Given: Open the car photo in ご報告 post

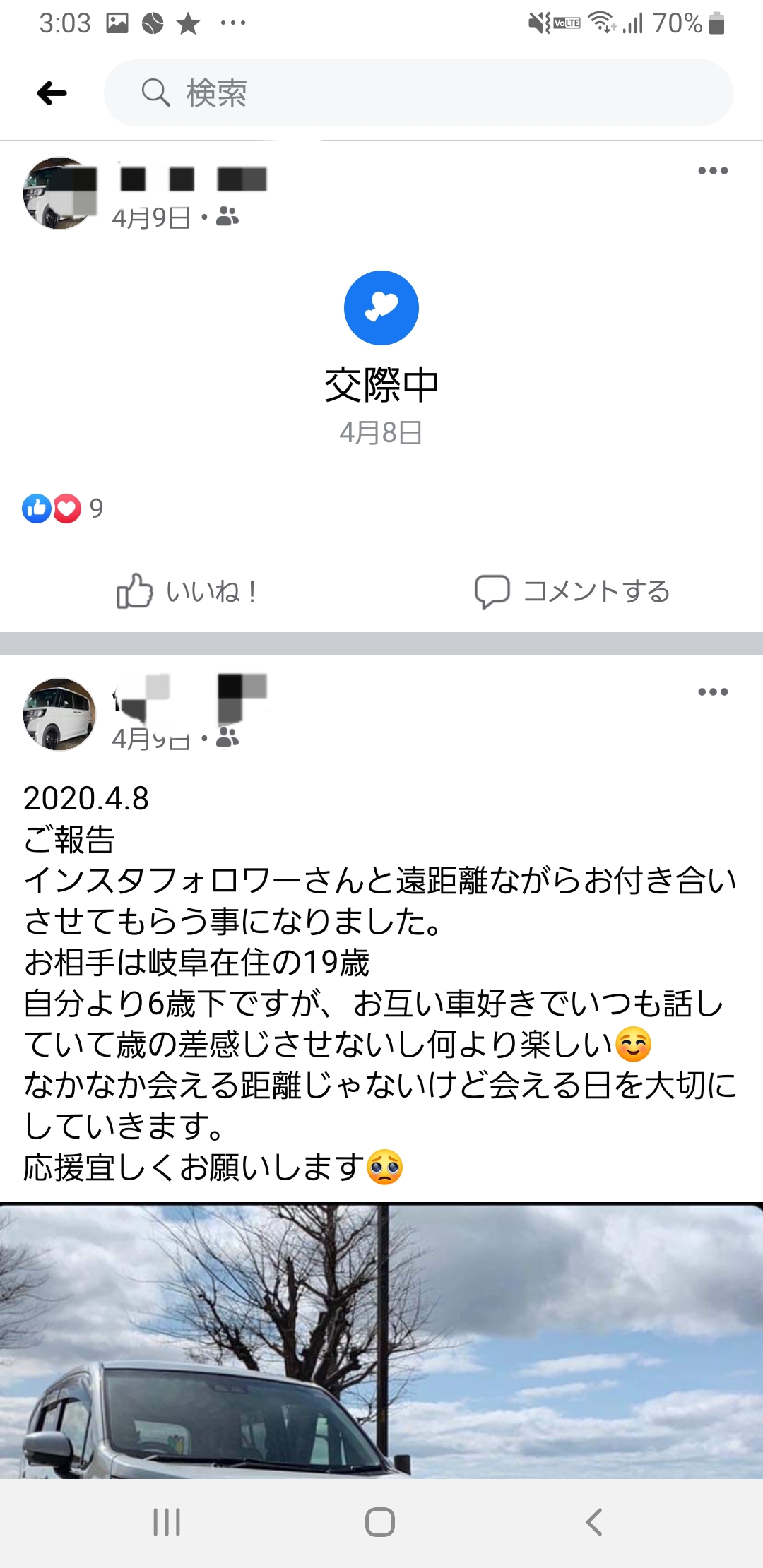Looking at the screenshot, I should [x=381, y=1342].
